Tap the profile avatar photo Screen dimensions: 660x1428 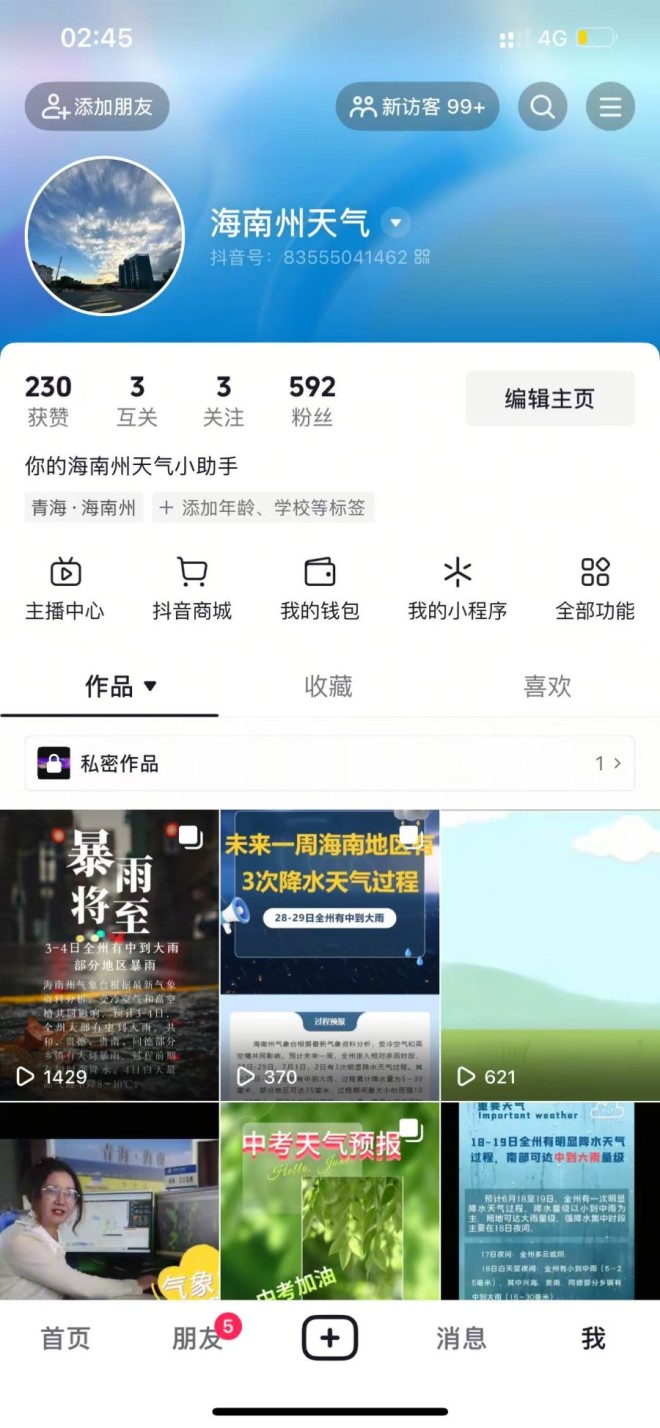[x=105, y=236]
